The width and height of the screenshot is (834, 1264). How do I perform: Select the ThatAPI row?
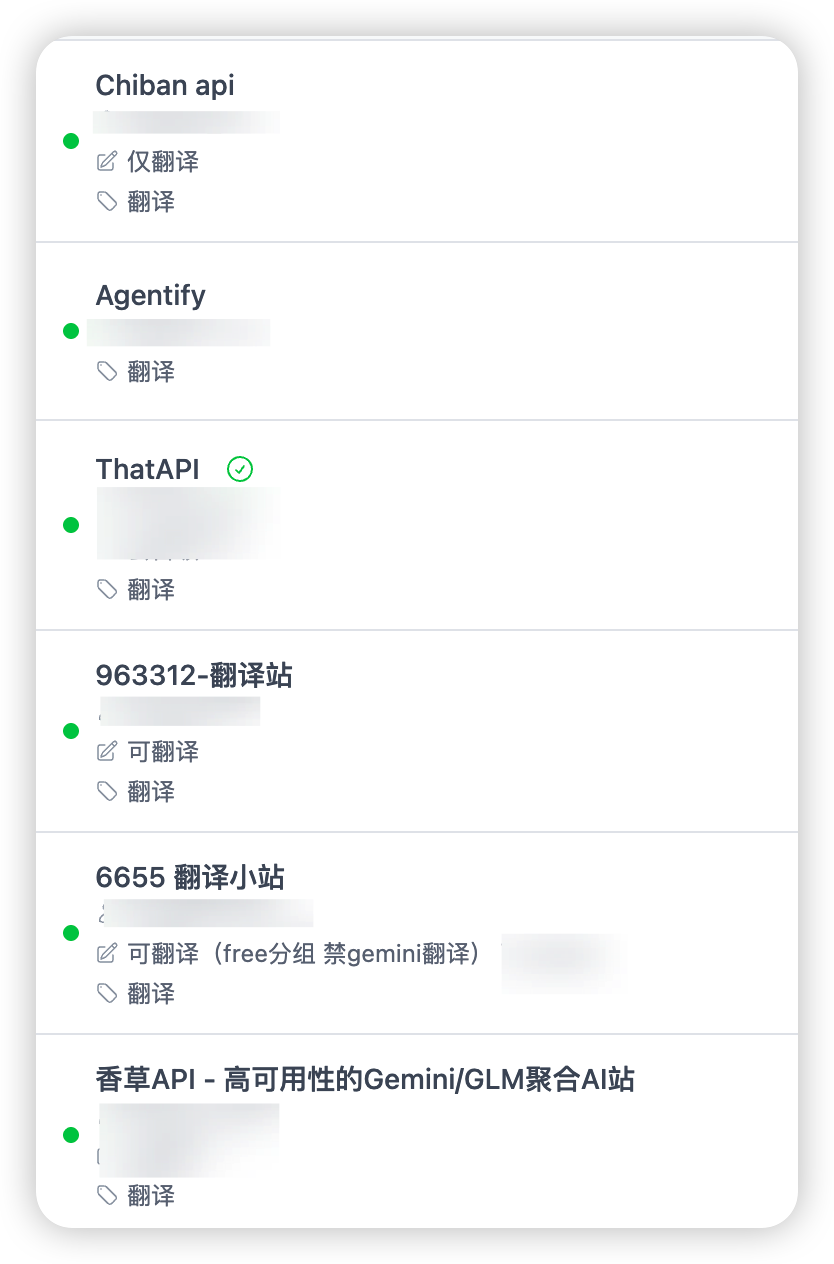[416, 526]
